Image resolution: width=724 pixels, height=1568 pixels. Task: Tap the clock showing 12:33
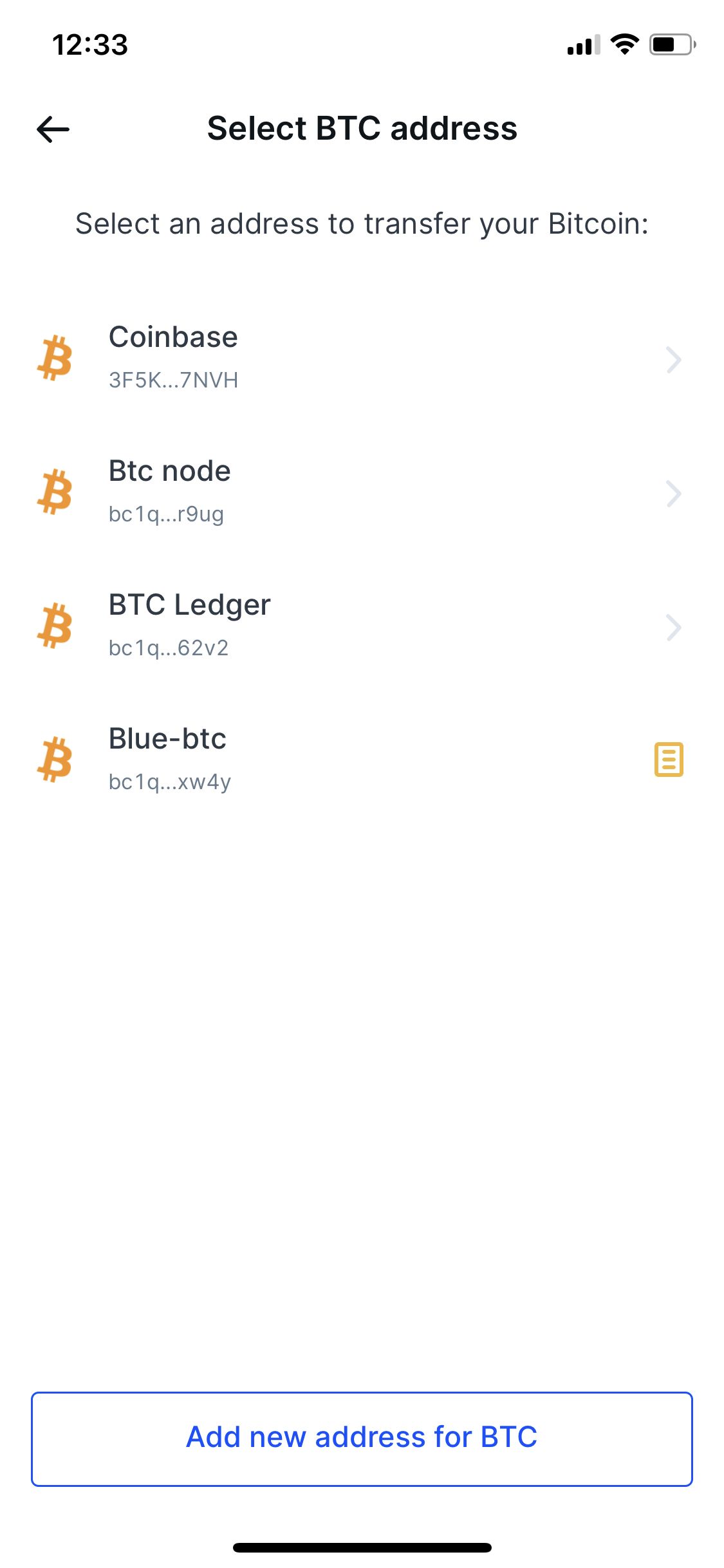coord(90,44)
